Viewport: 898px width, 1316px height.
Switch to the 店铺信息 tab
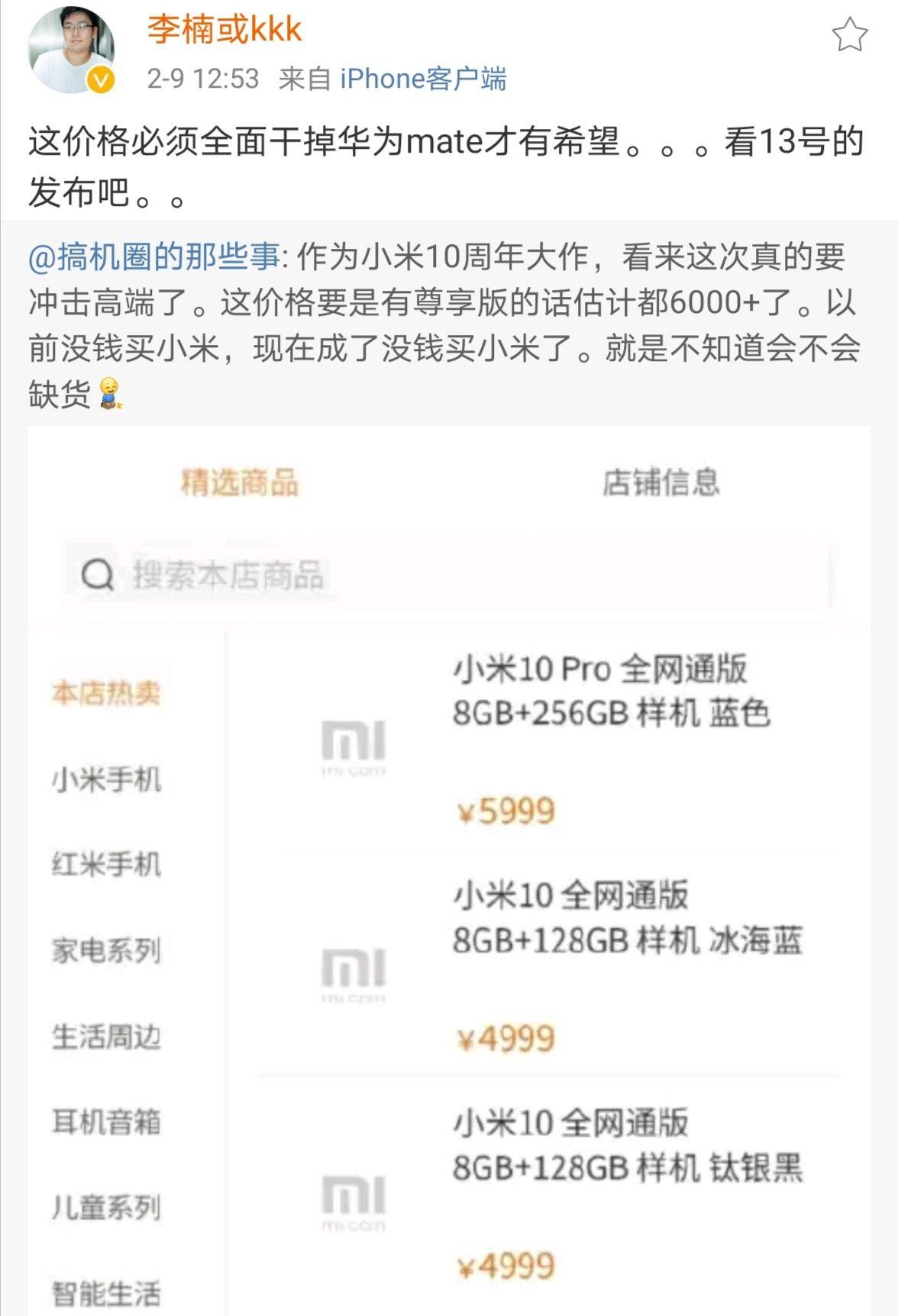662,481
